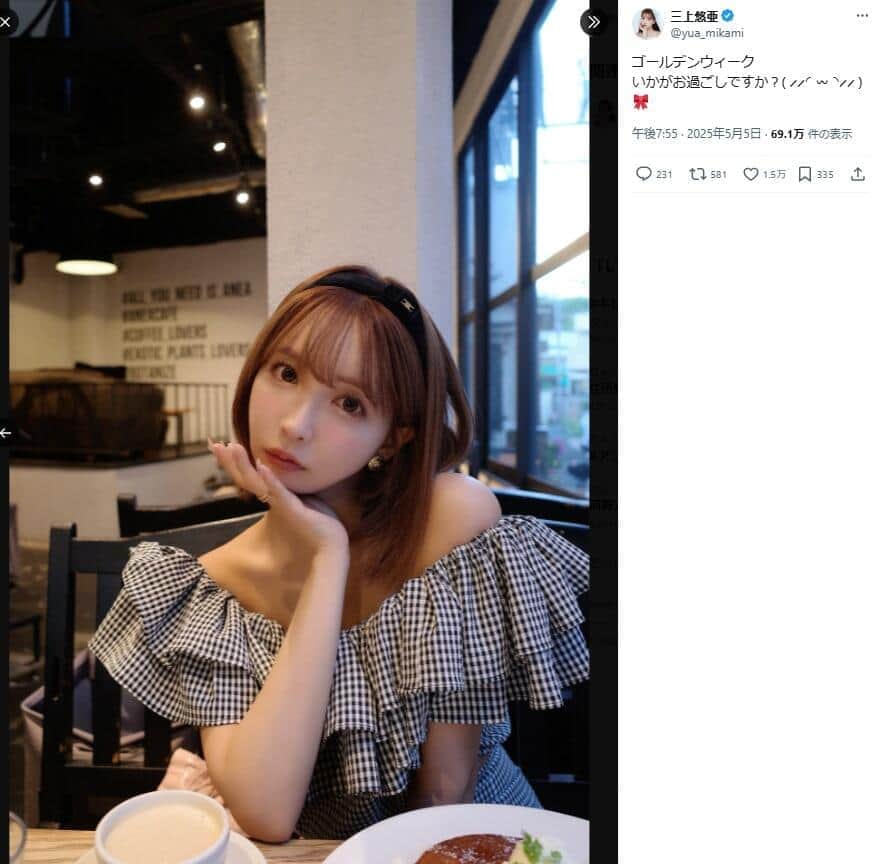This screenshot has width=880, height=864.
Task: Open the post's timestamp link
Action: pyautogui.click(x=696, y=133)
